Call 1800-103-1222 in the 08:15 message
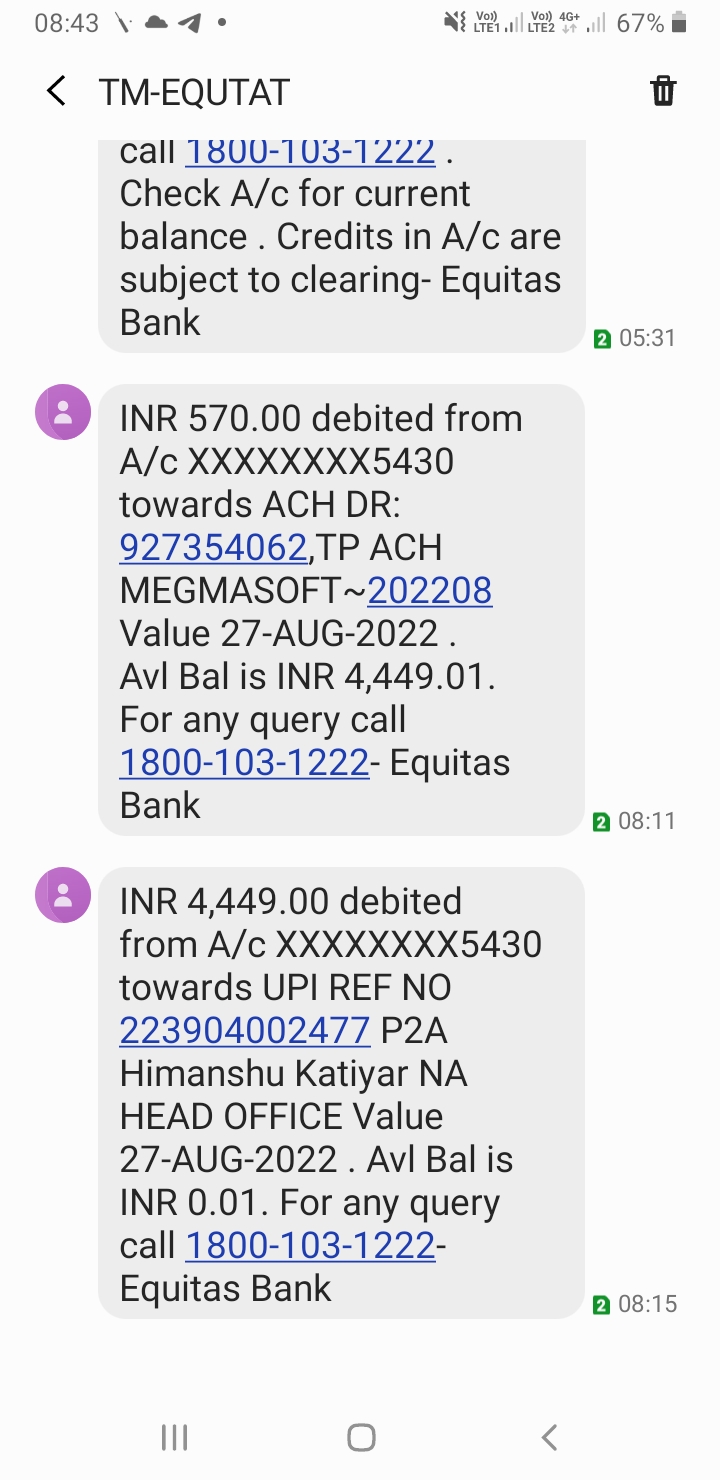The width and height of the screenshot is (720, 1480). (310, 1245)
